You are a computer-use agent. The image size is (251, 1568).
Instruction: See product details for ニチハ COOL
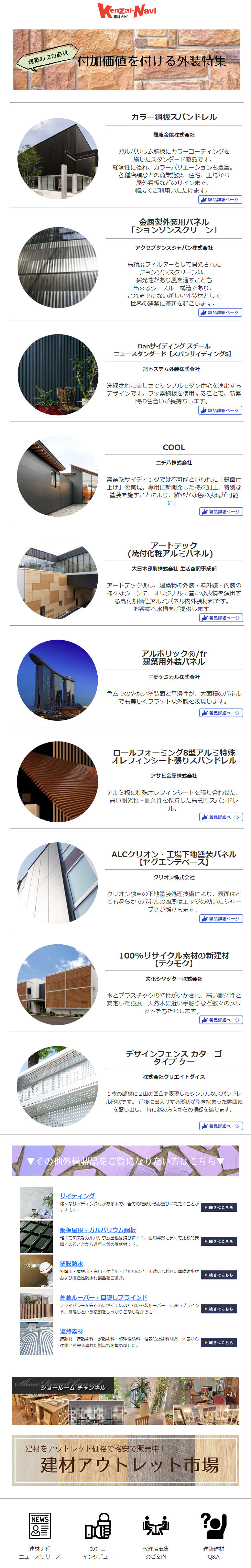[221, 511]
